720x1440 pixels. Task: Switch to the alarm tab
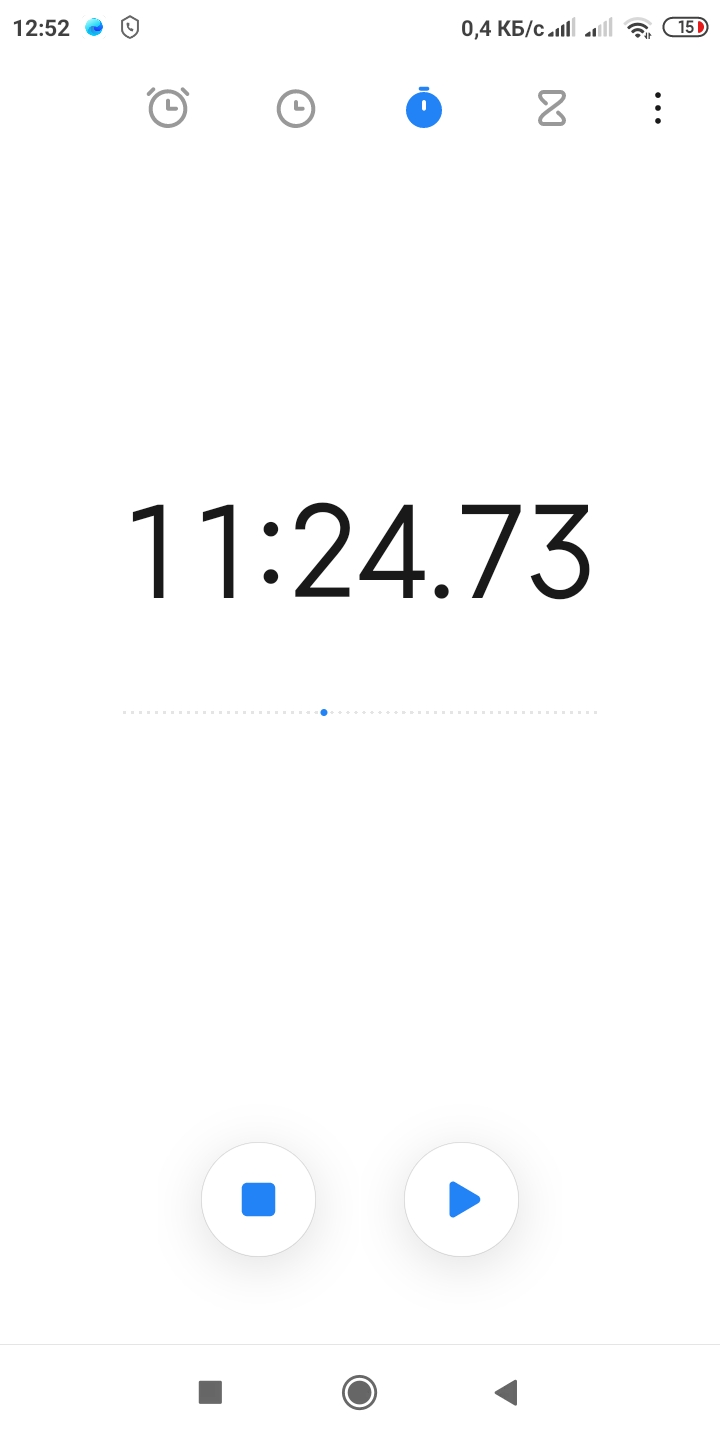tap(168, 108)
